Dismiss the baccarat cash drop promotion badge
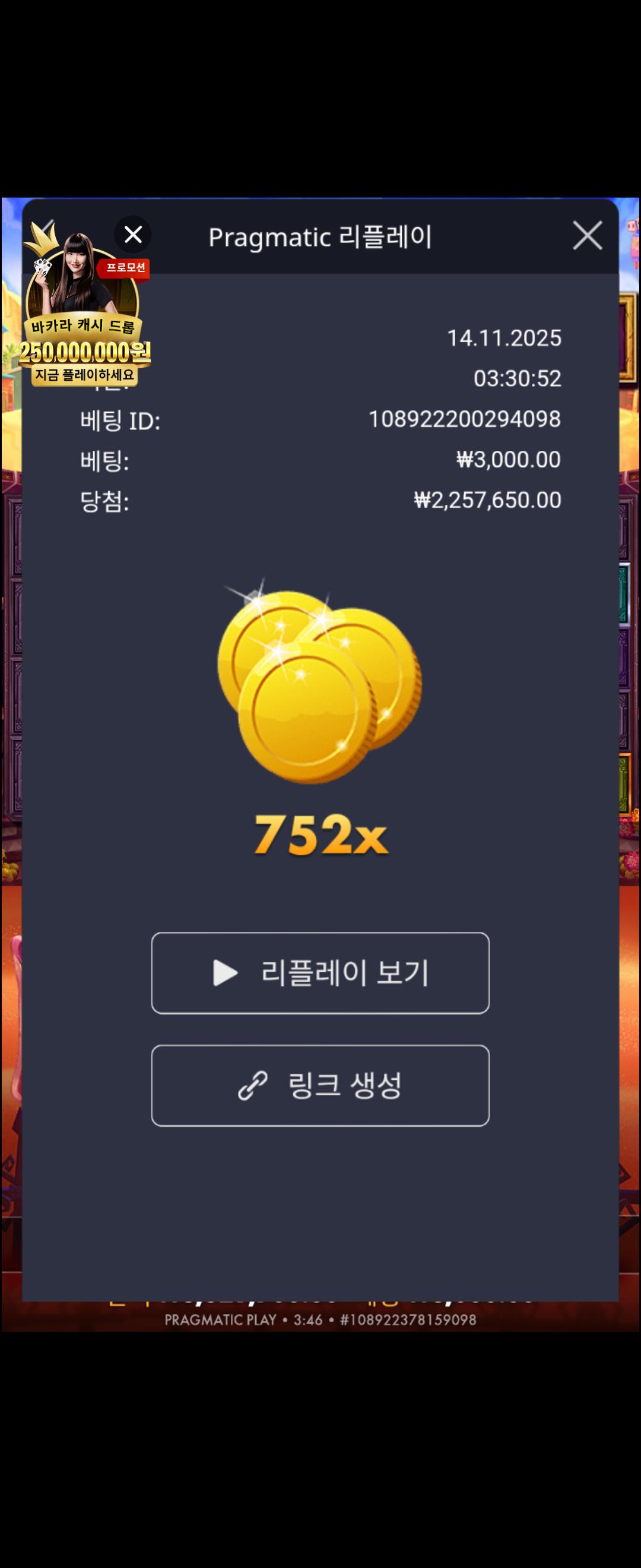Screen dimensions: 641x1568 tap(132, 235)
